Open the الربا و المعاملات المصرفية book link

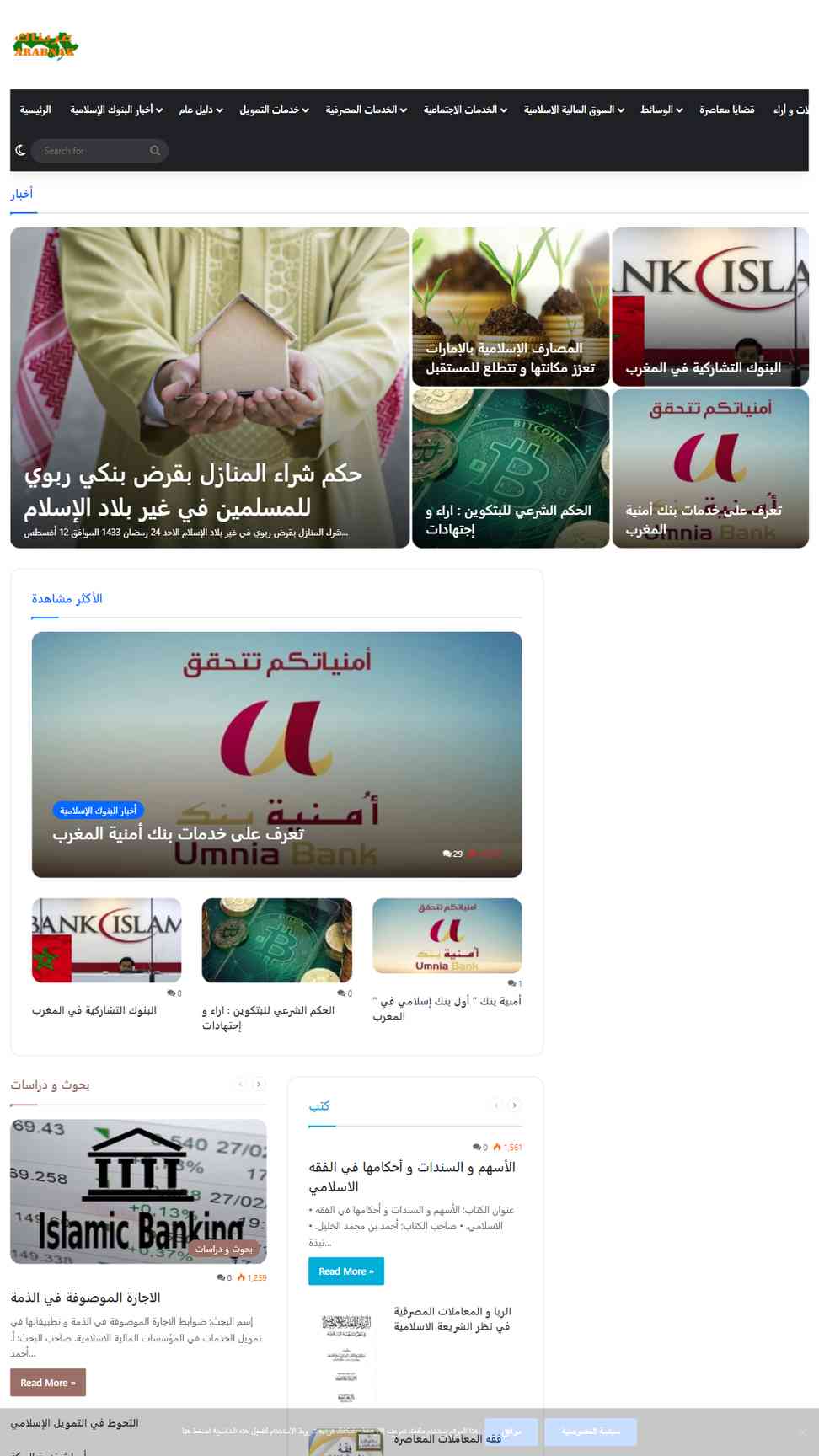coord(452,1319)
